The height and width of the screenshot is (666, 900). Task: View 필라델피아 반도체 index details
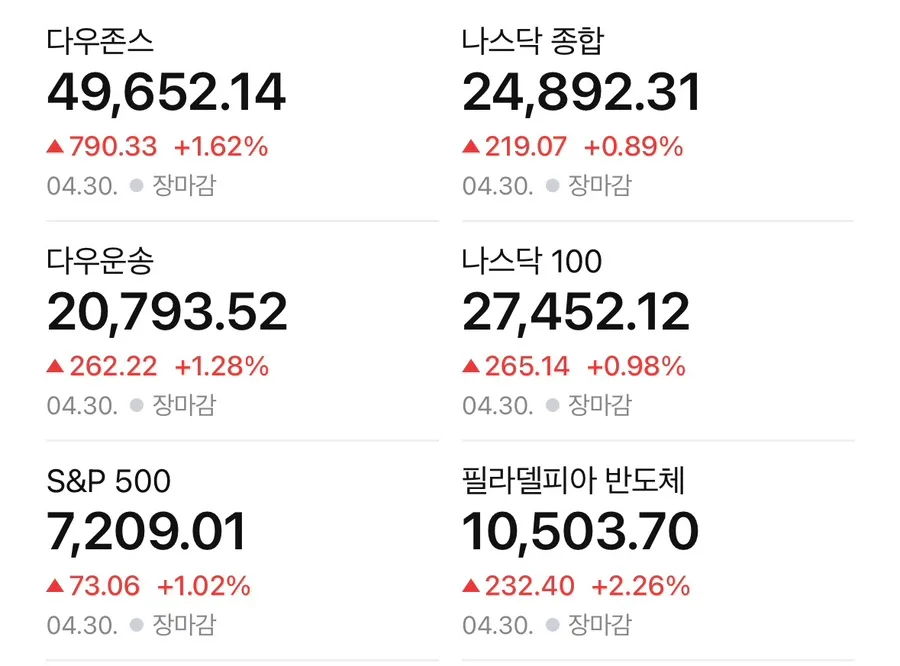pos(658,551)
